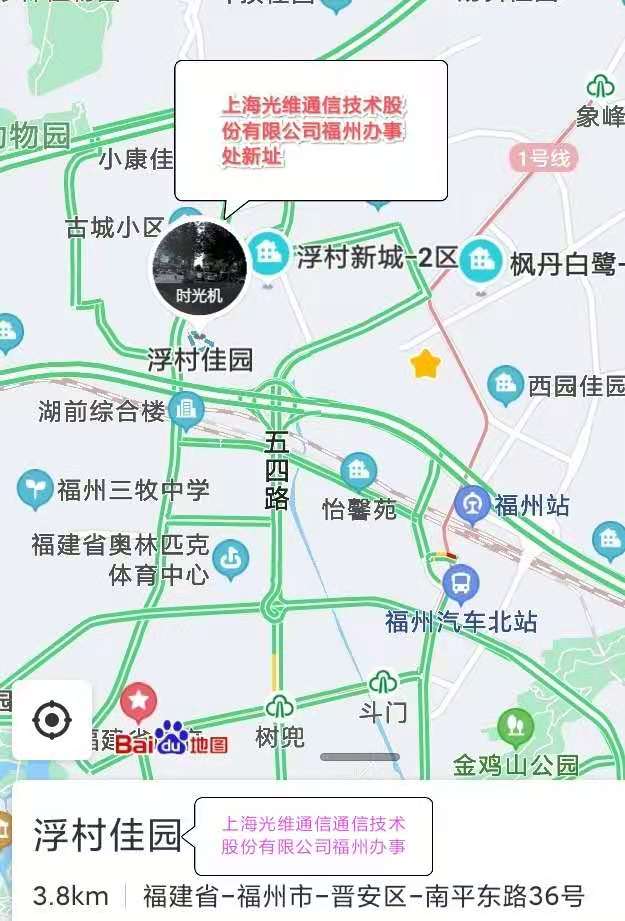This screenshot has height=921, width=625.
Task: Select the 枫丹白鹭 residence marker
Action: point(481,261)
